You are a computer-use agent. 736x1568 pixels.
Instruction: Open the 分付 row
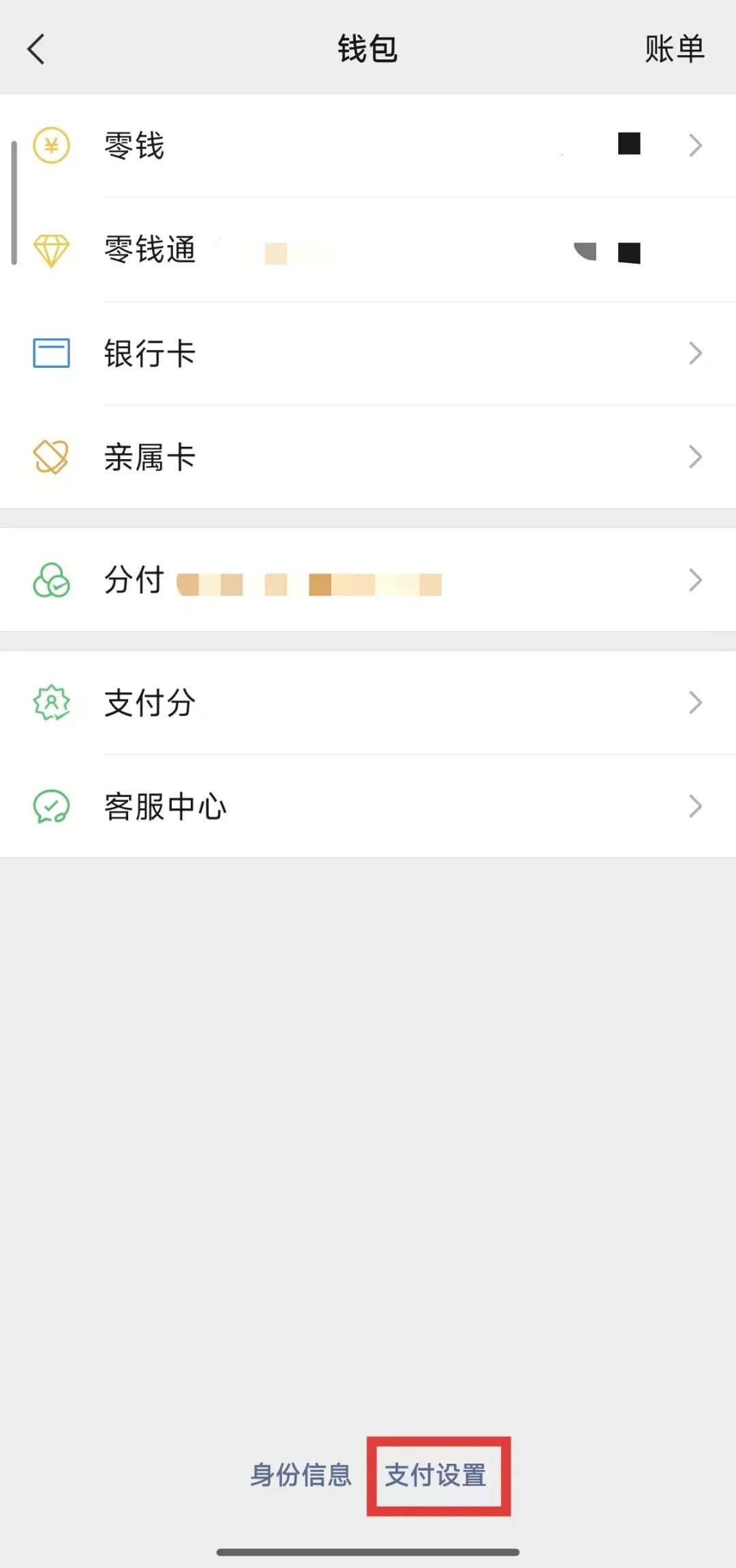point(368,580)
